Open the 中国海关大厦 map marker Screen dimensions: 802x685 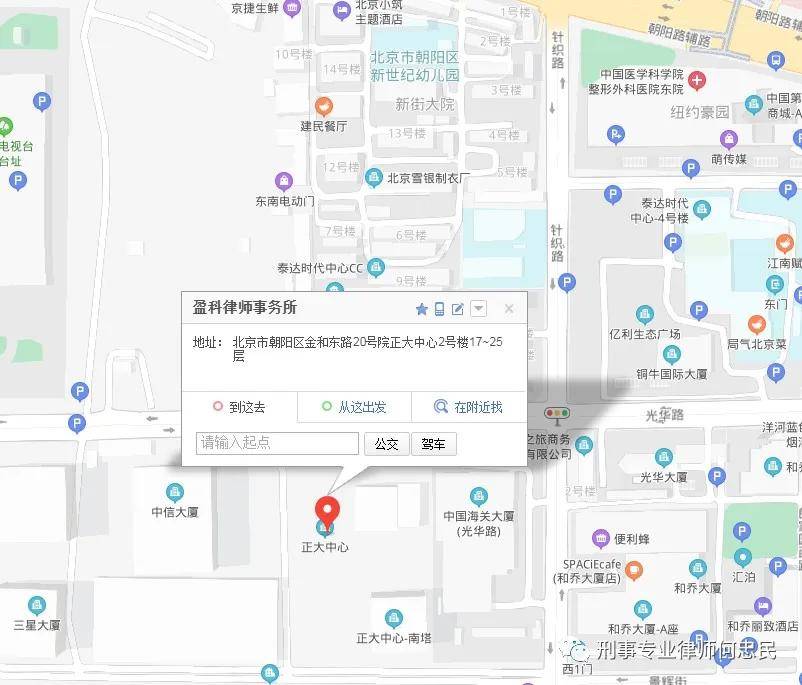(x=479, y=497)
